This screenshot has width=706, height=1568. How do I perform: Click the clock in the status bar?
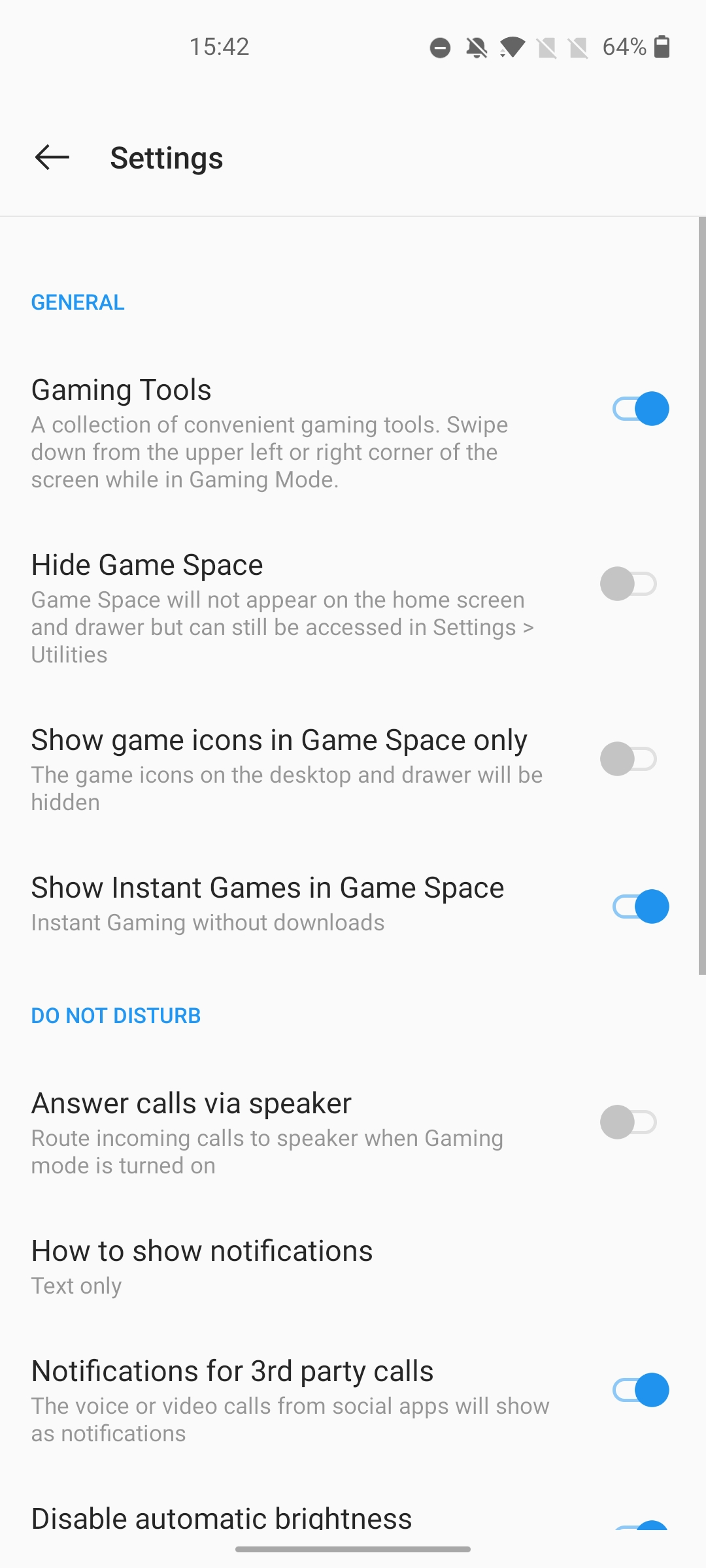(220, 45)
